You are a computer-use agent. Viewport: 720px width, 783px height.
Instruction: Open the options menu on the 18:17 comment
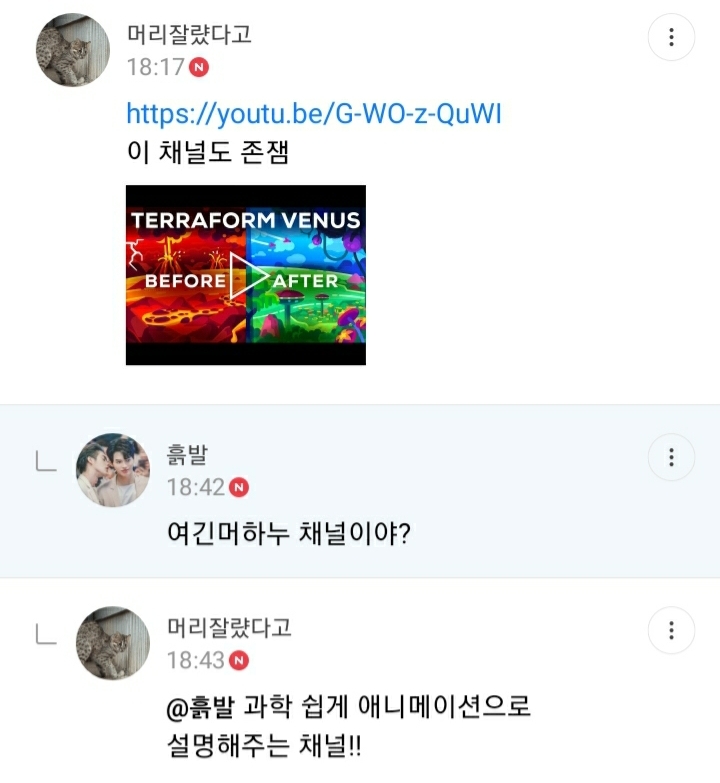pos(671,37)
